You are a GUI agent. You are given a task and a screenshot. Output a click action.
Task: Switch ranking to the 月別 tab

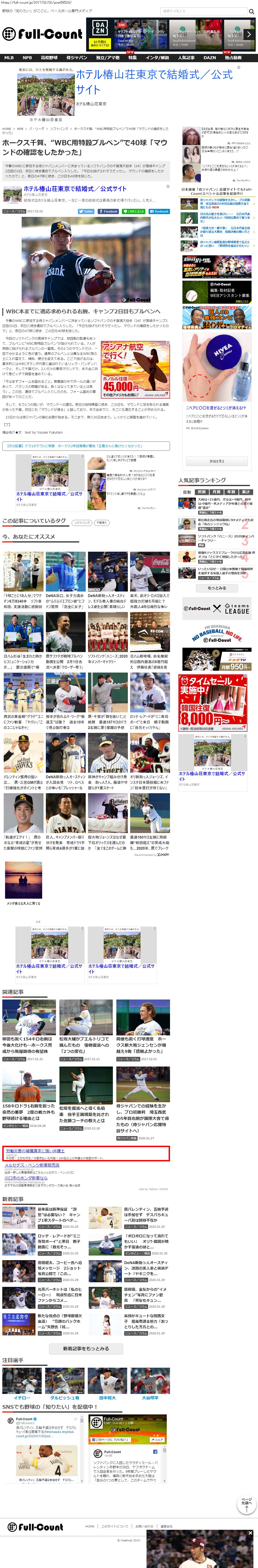(x=216, y=492)
